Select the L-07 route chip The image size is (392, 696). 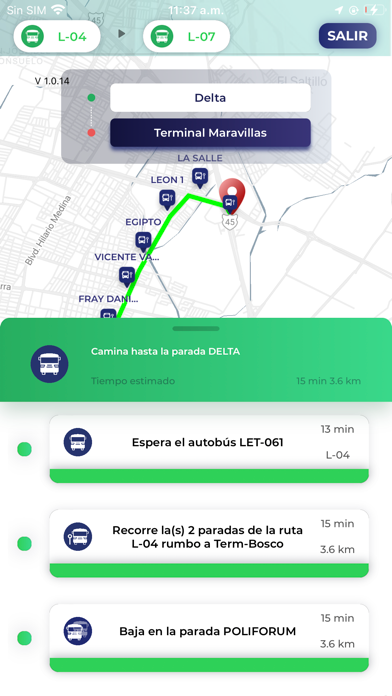pyautogui.click(x=186, y=36)
